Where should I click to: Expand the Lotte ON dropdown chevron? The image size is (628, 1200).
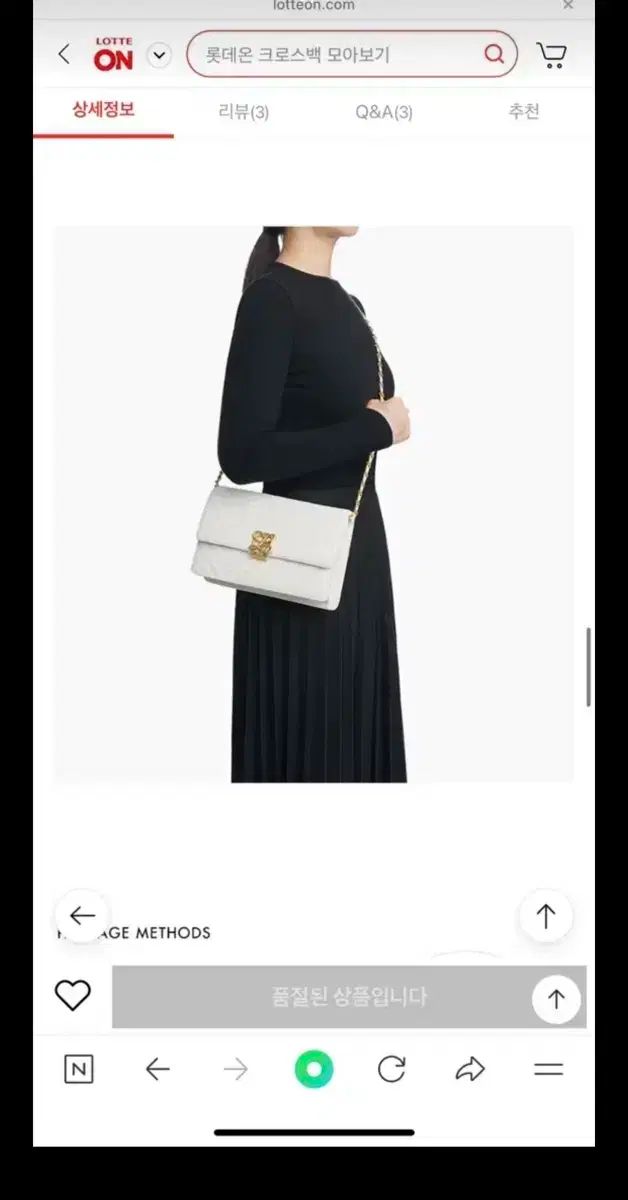159,55
